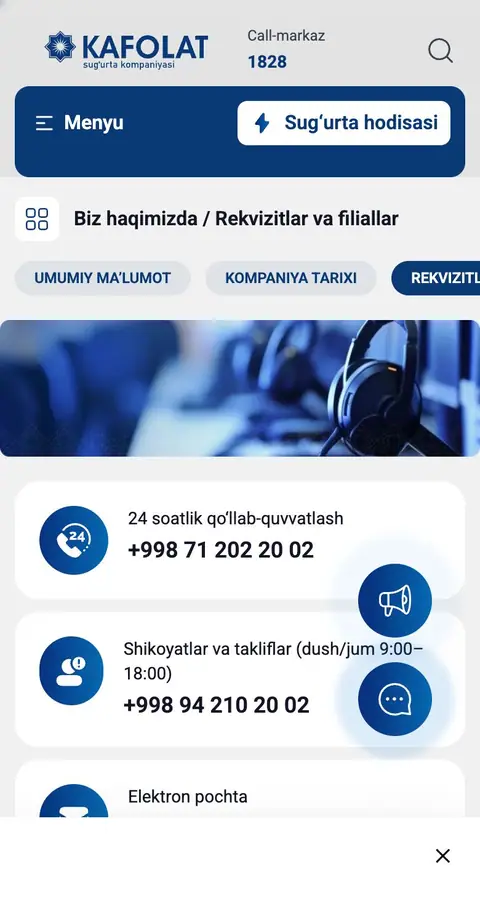Image resolution: width=480 pixels, height=900 pixels.
Task: Call the complaints number +998 94 210 20 02
Action: 216,705
